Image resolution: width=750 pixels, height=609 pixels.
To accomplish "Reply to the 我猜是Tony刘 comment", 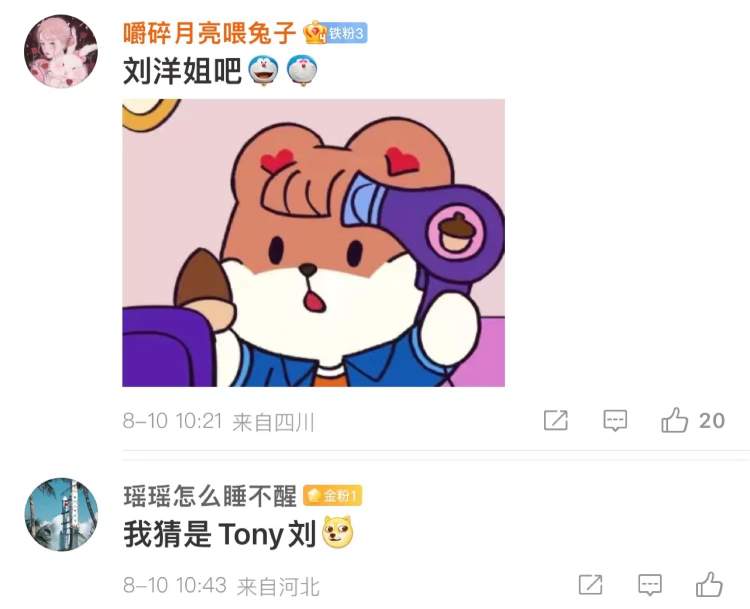I will click(650, 585).
